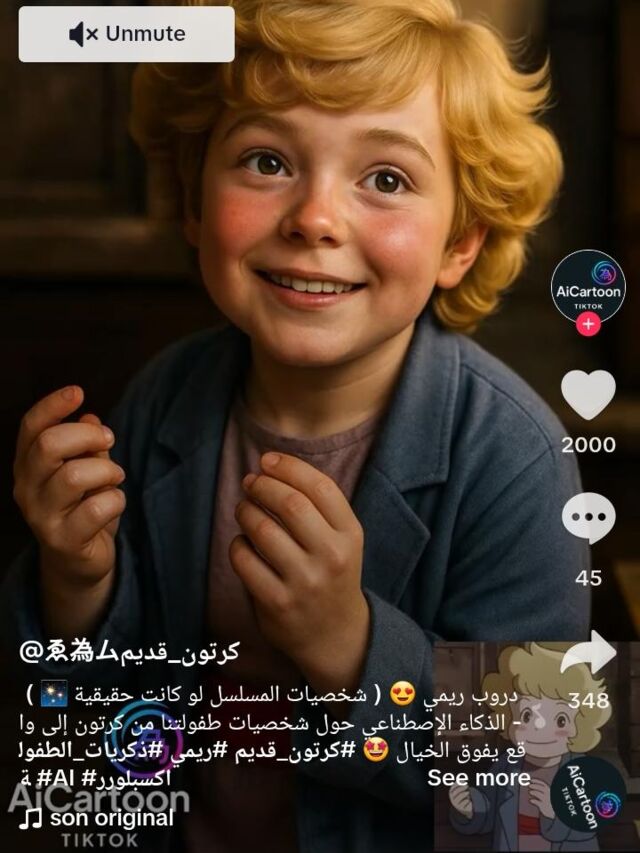
Task: Unmute the video sound
Action: (x=127, y=34)
